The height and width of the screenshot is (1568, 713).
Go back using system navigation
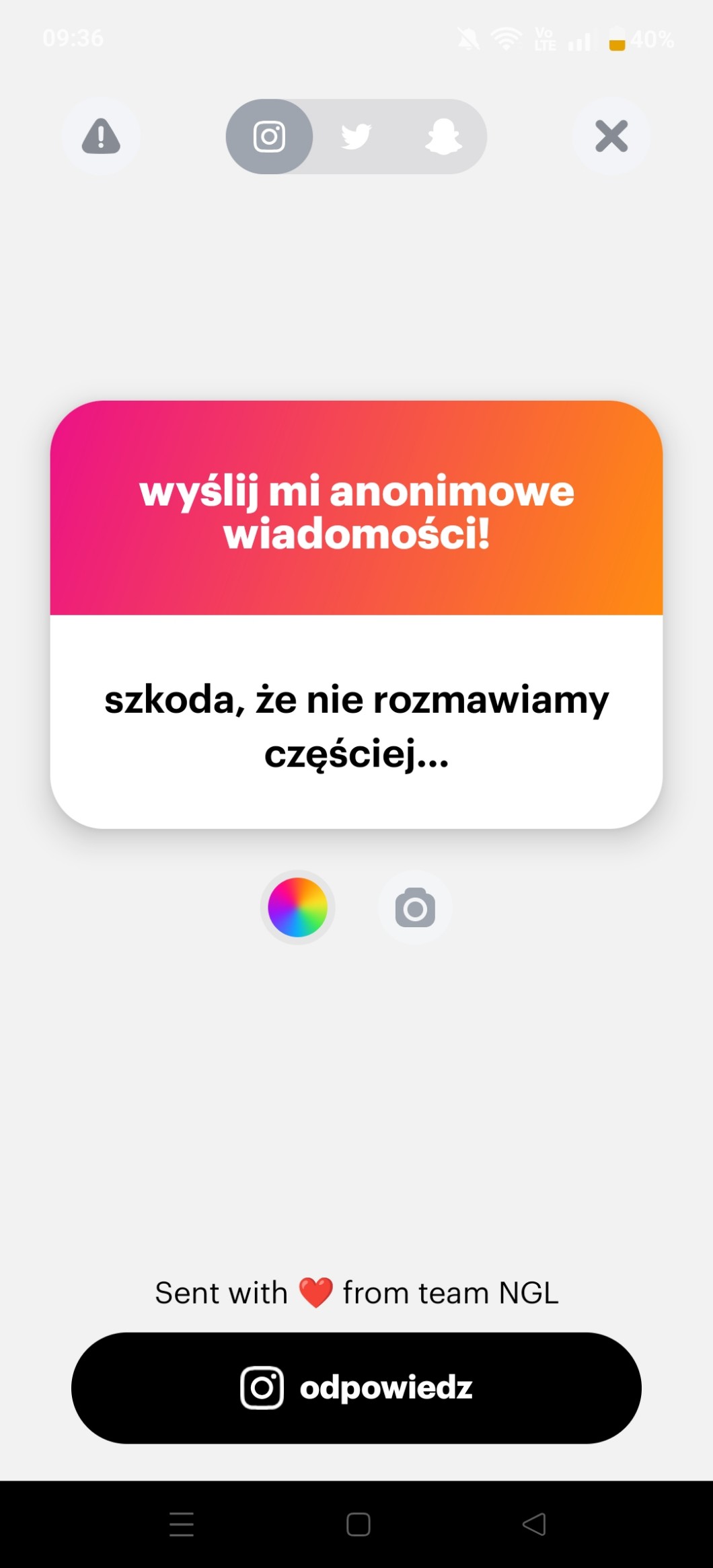pos(534,1524)
